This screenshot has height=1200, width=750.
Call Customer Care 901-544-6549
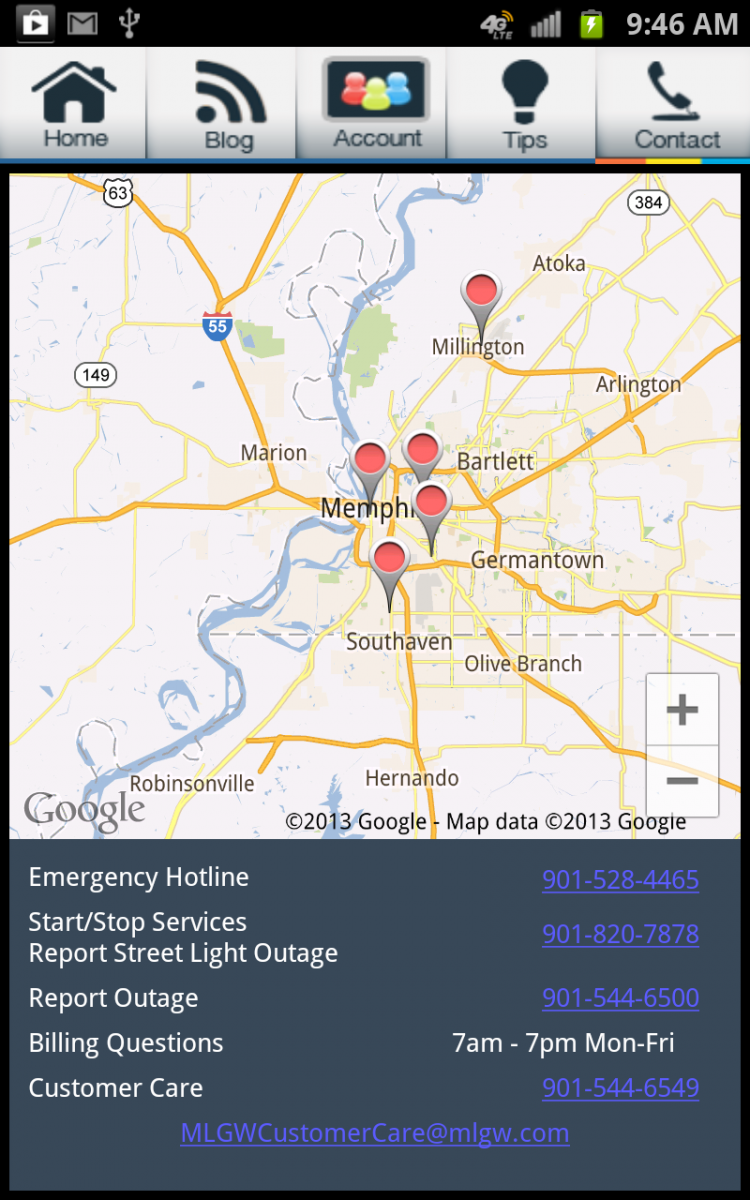(620, 1088)
